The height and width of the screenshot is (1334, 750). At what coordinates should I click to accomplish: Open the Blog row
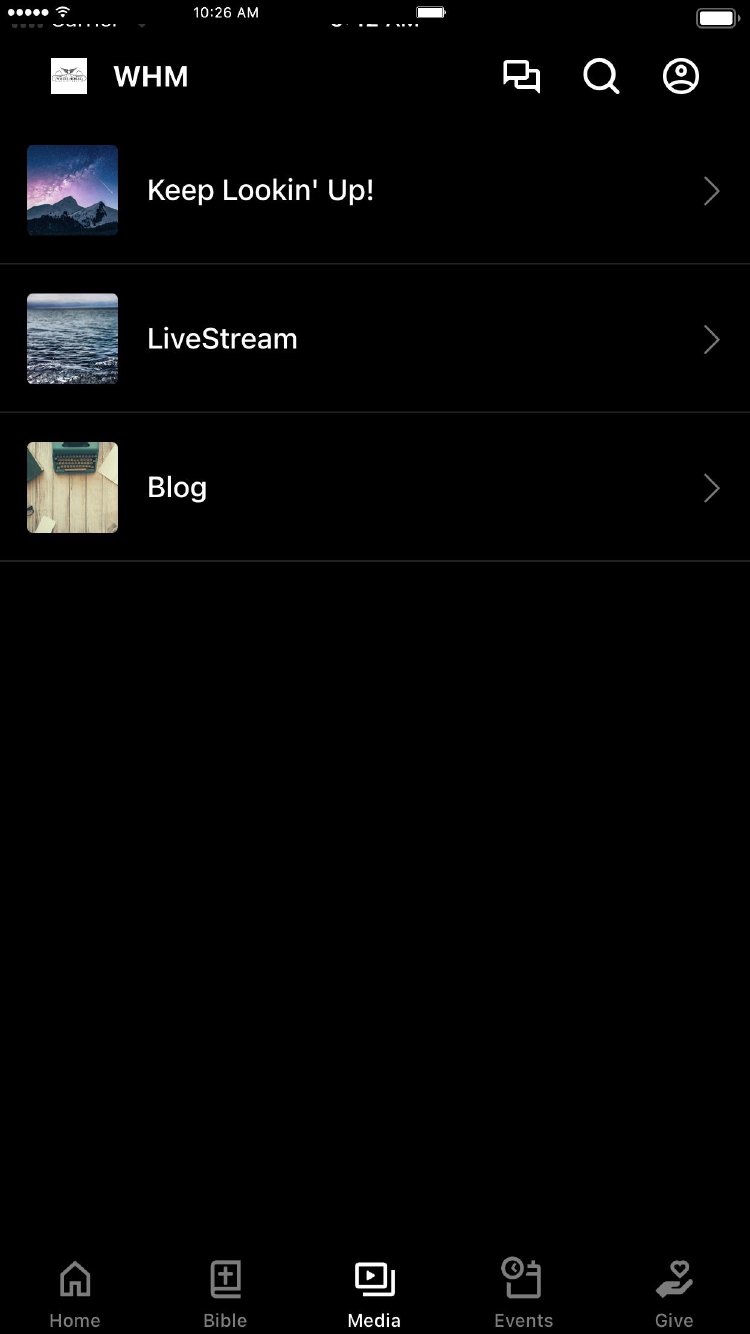(374, 487)
